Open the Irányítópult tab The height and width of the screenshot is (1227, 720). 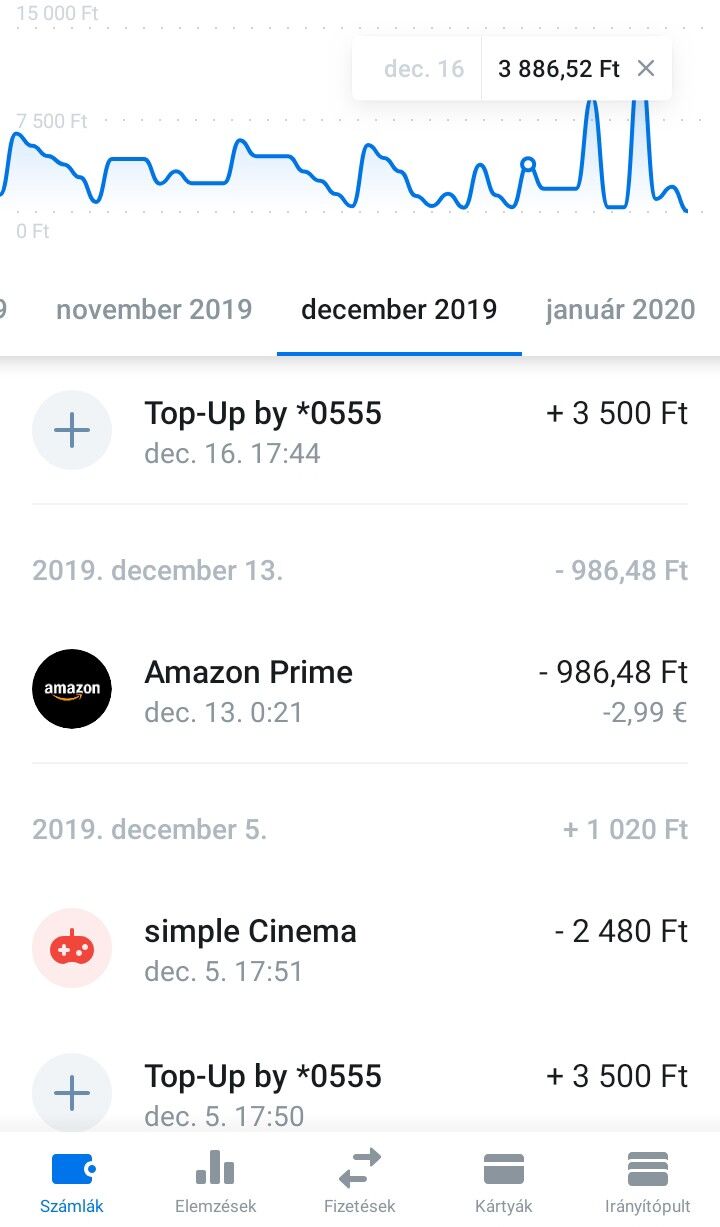pyautogui.click(x=648, y=1180)
